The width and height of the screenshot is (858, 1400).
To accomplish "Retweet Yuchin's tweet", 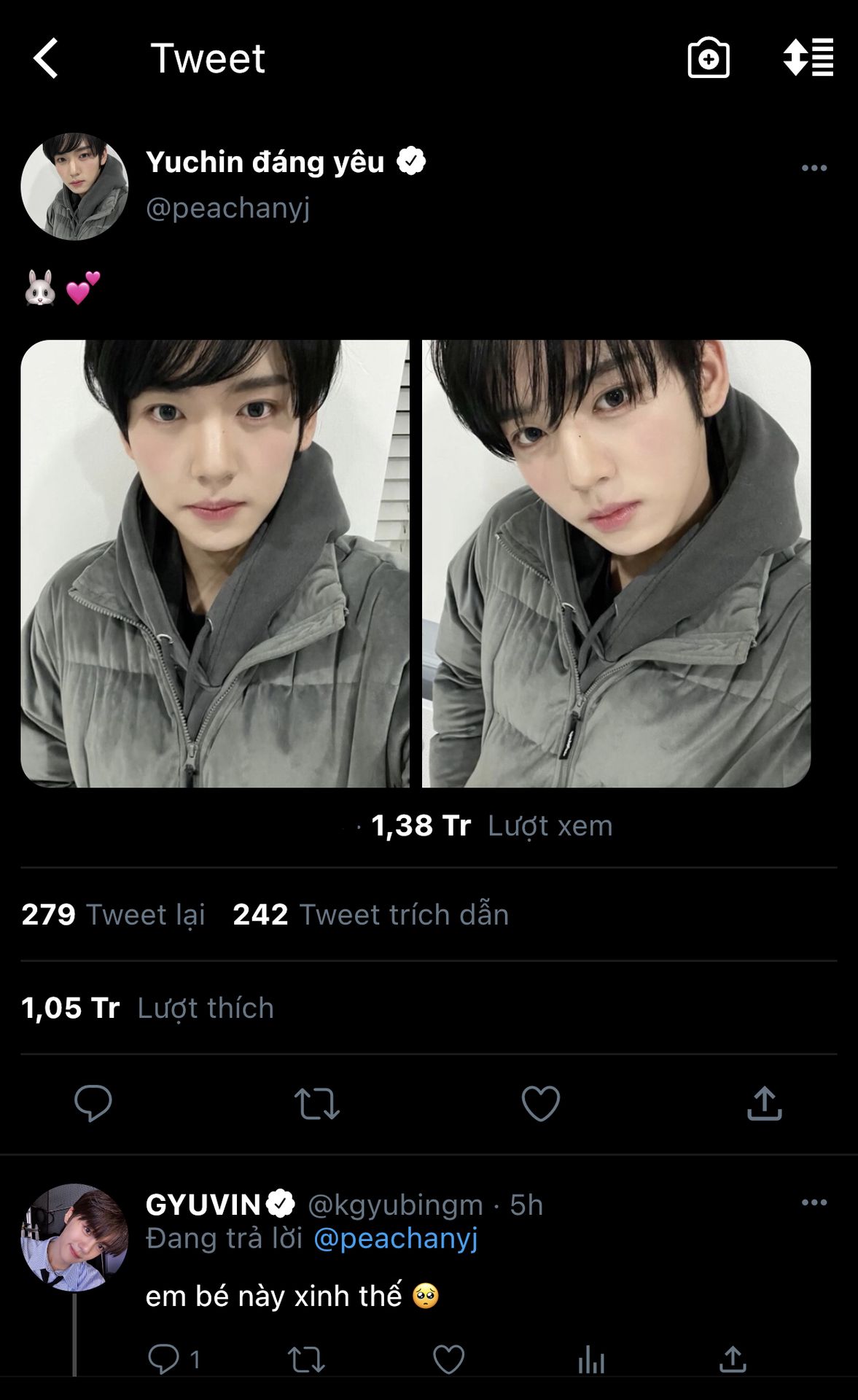I will pos(316,1103).
